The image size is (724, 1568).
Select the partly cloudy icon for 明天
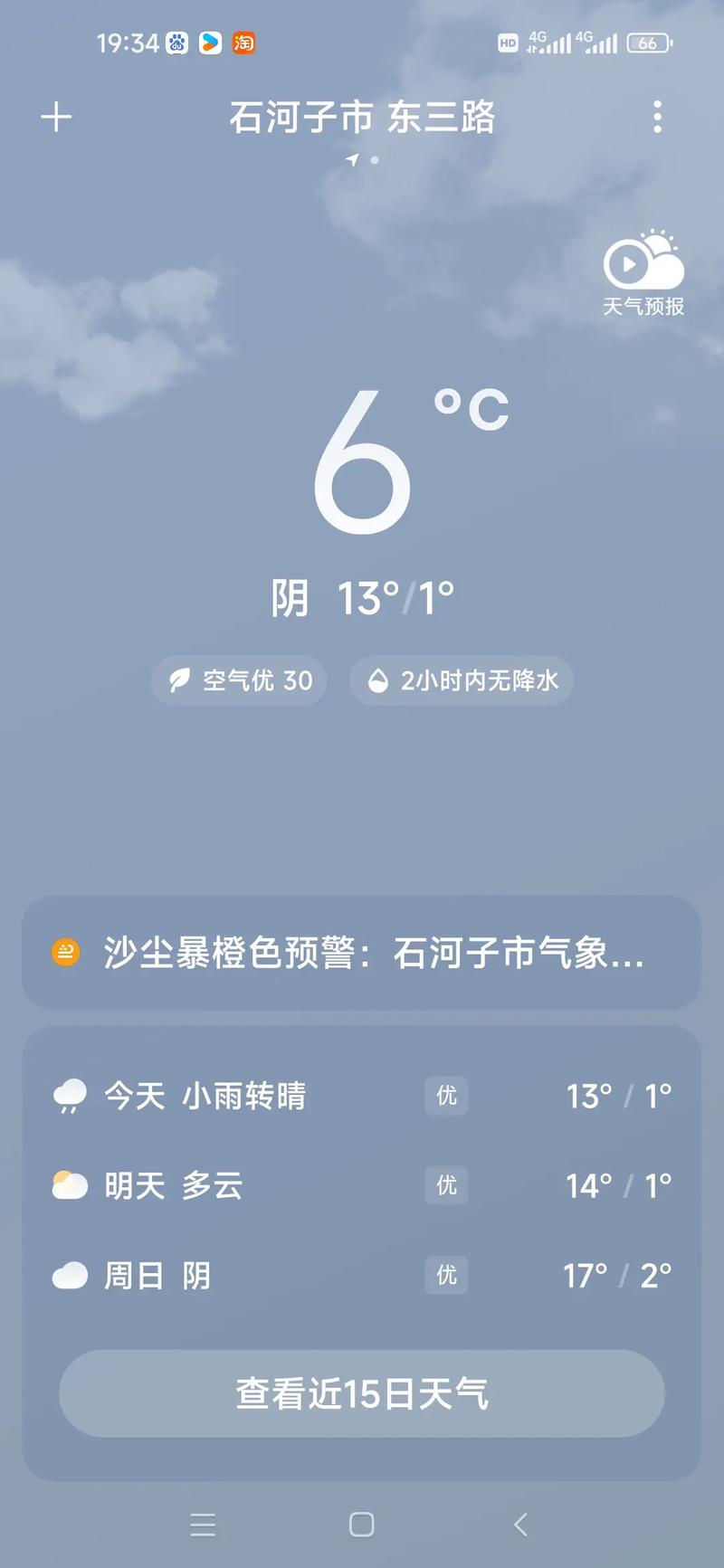coord(69,1185)
